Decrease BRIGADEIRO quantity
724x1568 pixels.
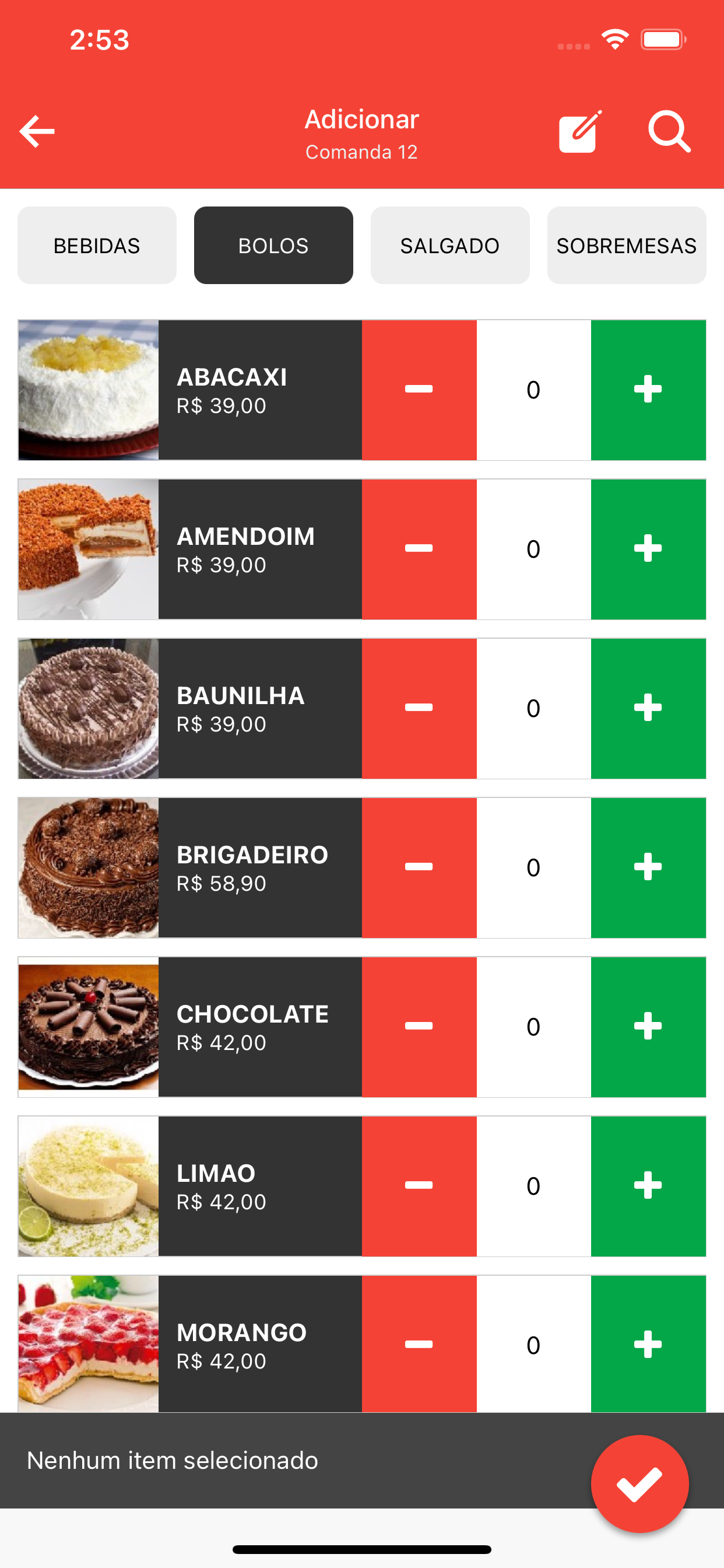[419, 867]
